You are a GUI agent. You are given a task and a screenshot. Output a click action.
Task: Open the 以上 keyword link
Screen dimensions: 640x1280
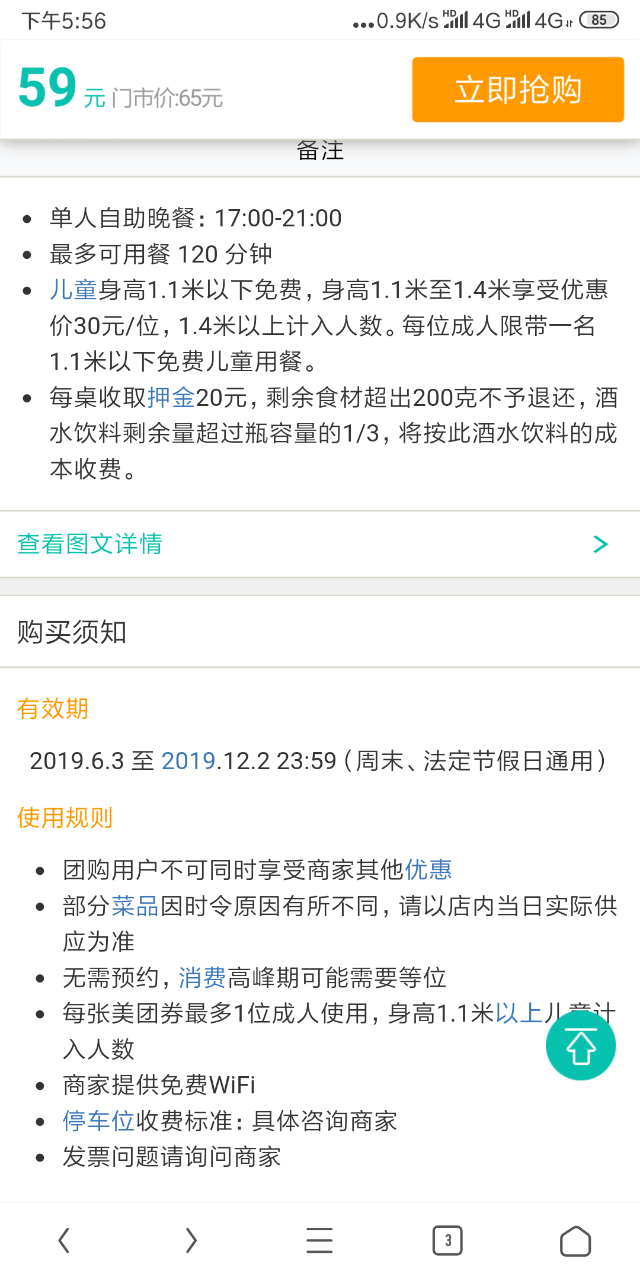[518, 1014]
